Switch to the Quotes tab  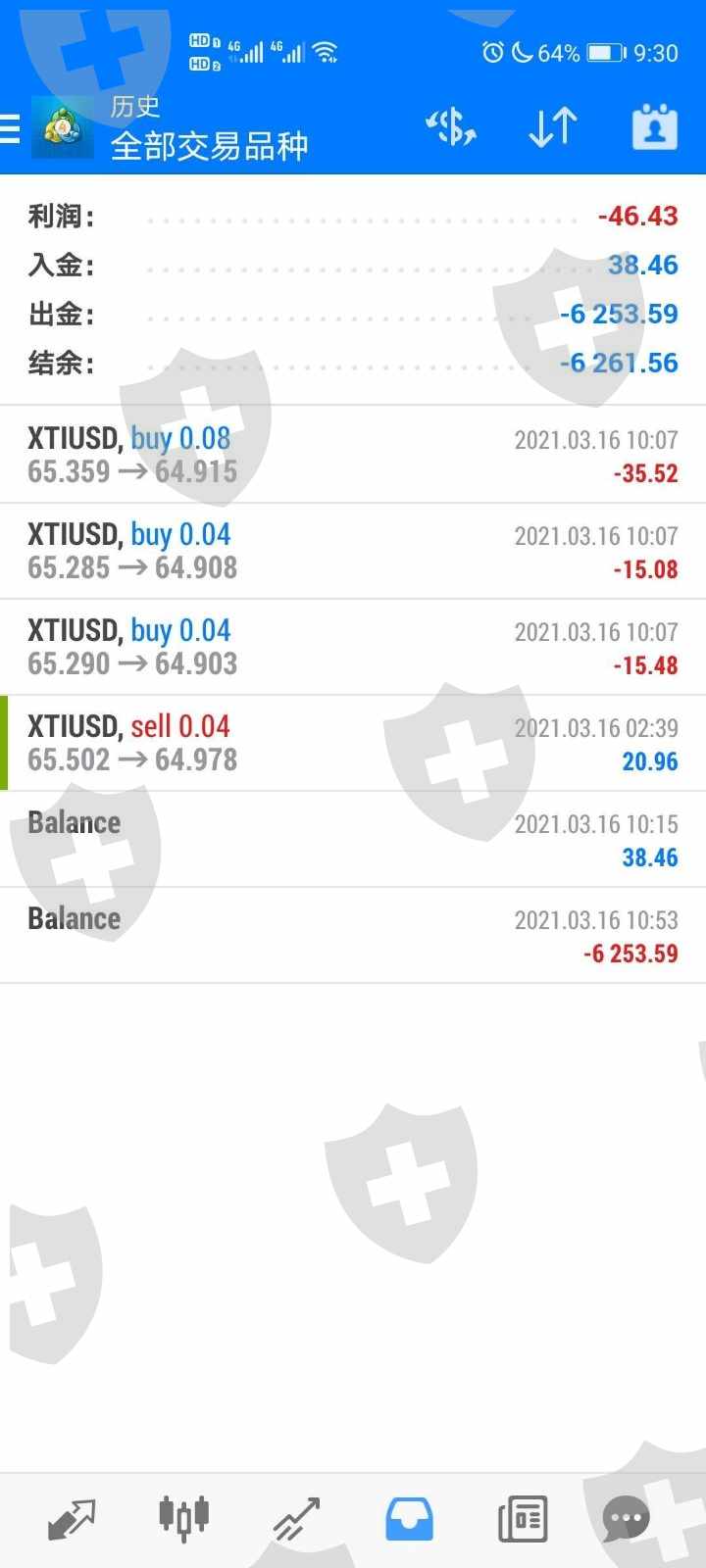tap(72, 1519)
